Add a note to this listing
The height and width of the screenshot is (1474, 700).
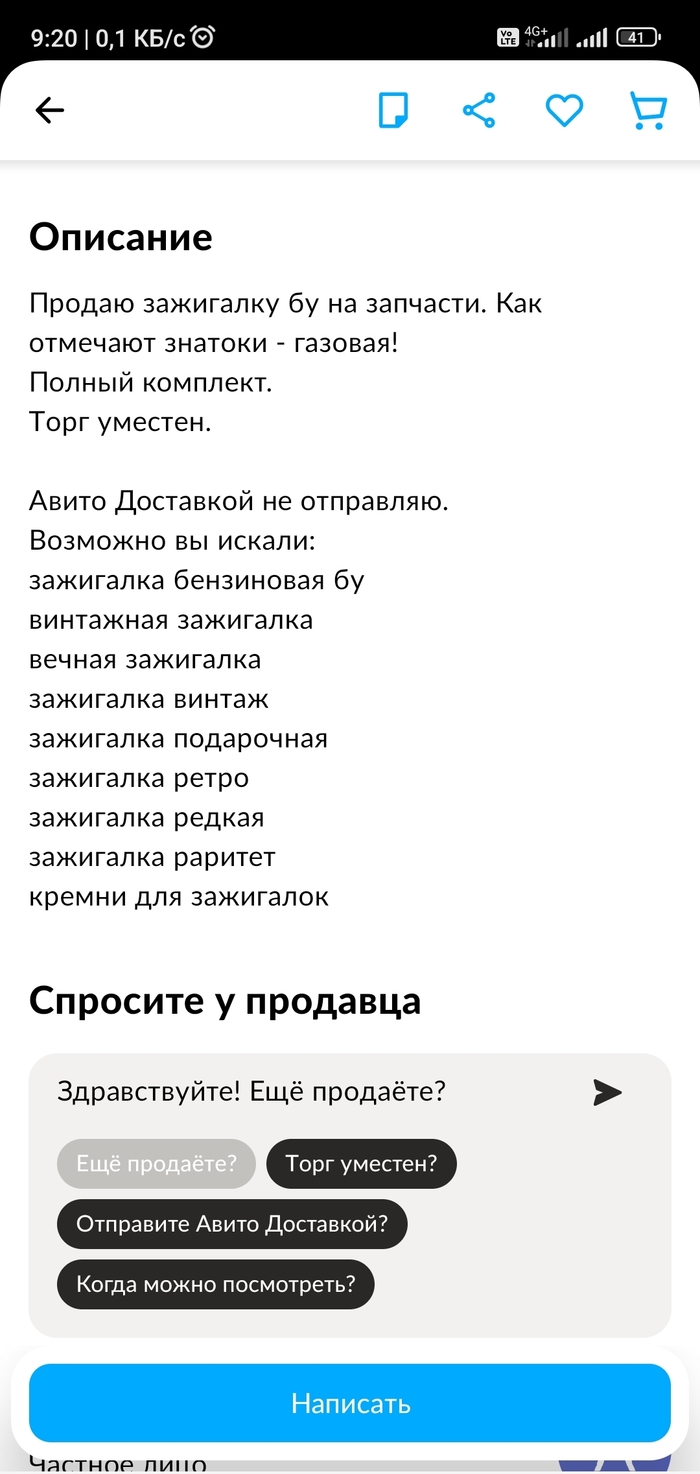[393, 110]
